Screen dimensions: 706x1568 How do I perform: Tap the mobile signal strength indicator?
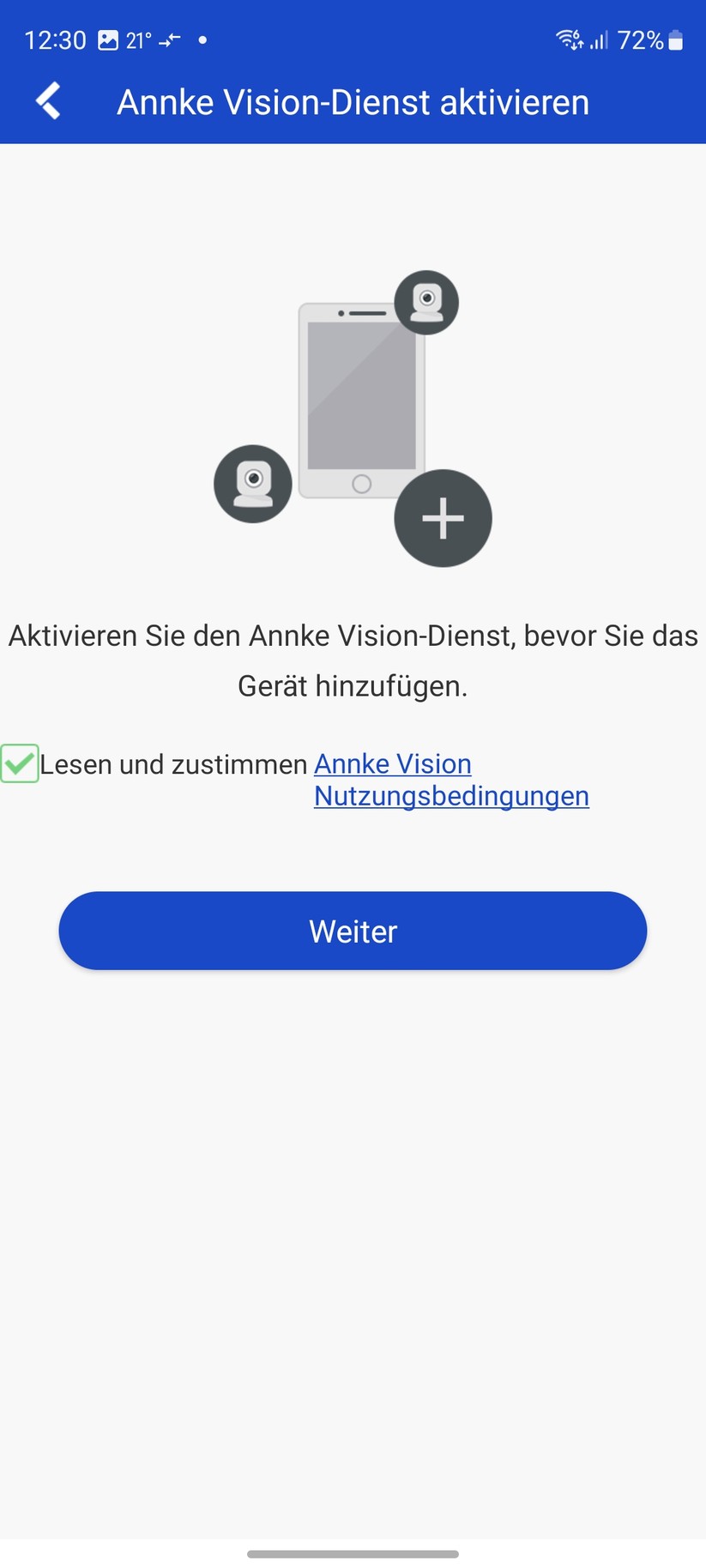tap(598, 39)
